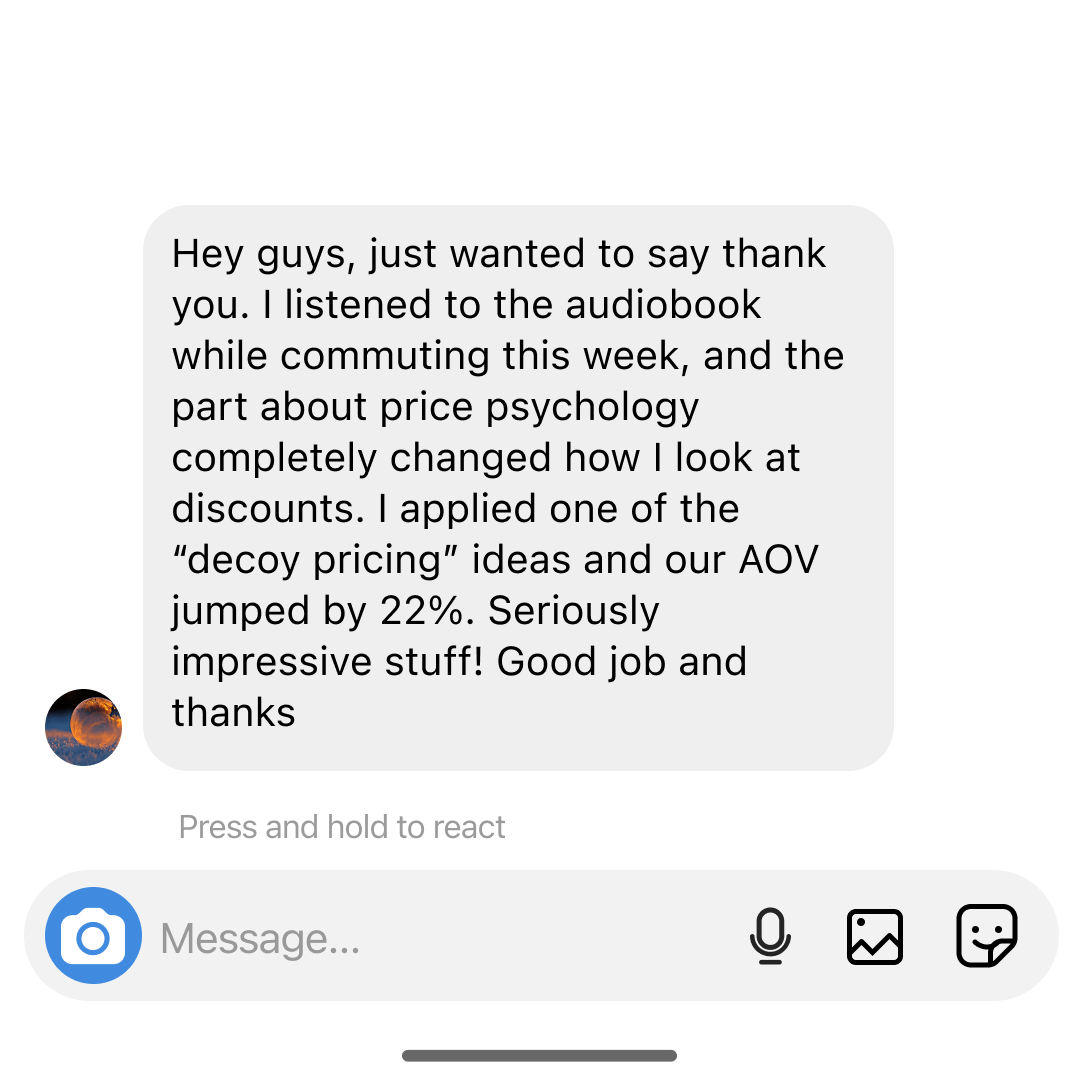The image size is (1080, 1077).
Task: Open the camera from the message bar
Action: tap(93, 936)
